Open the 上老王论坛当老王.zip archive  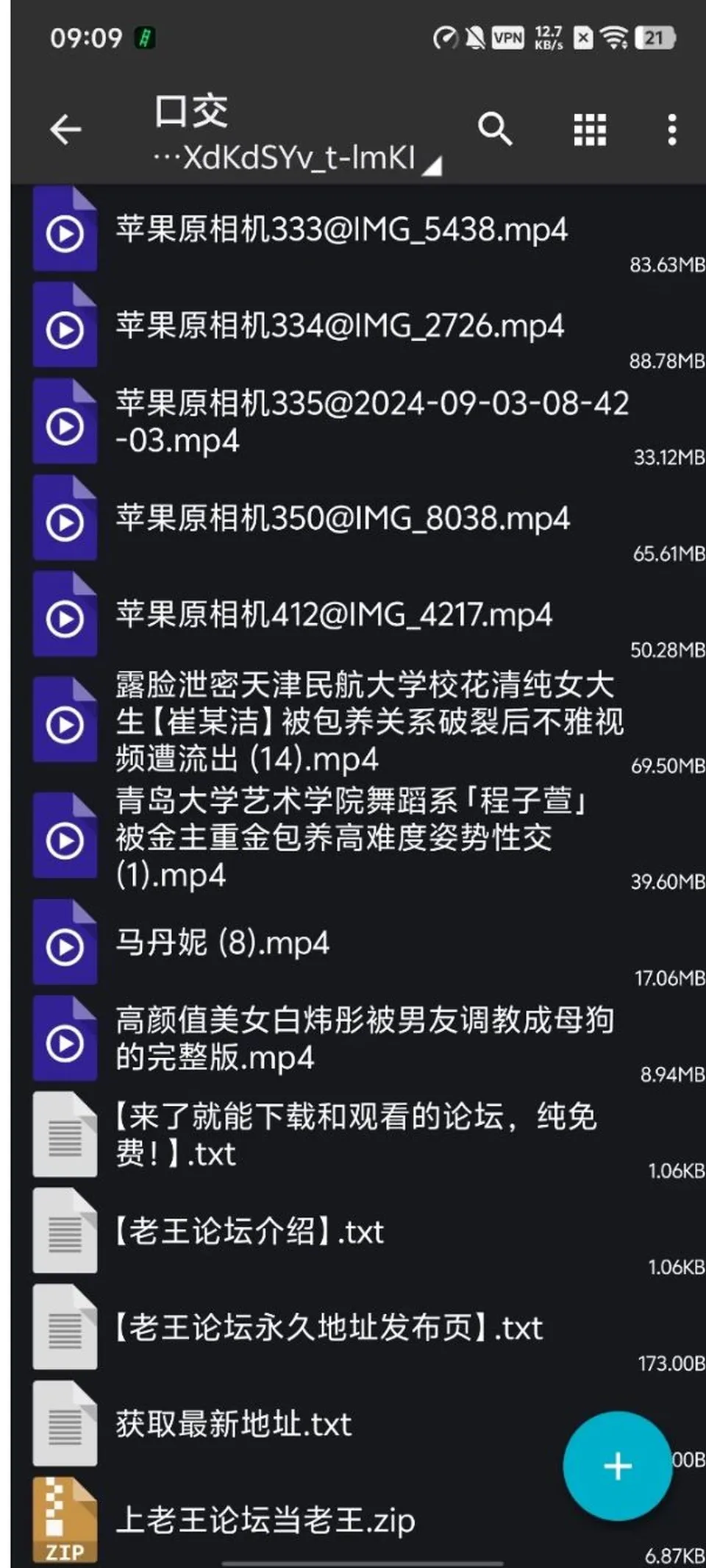click(358, 1521)
